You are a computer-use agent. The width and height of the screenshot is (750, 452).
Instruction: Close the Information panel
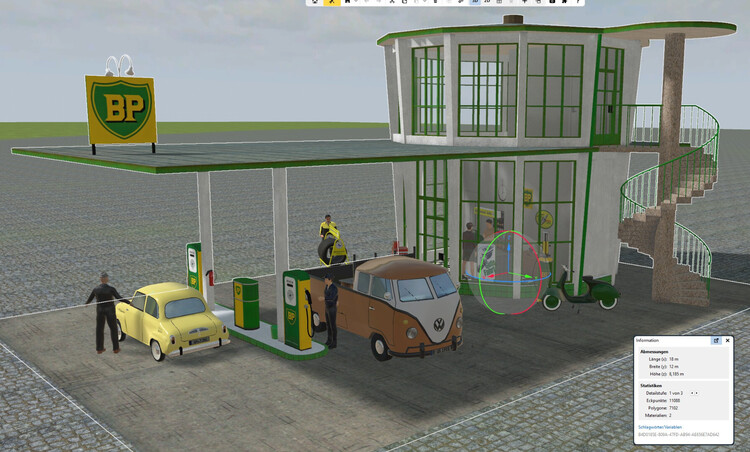(x=728, y=340)
